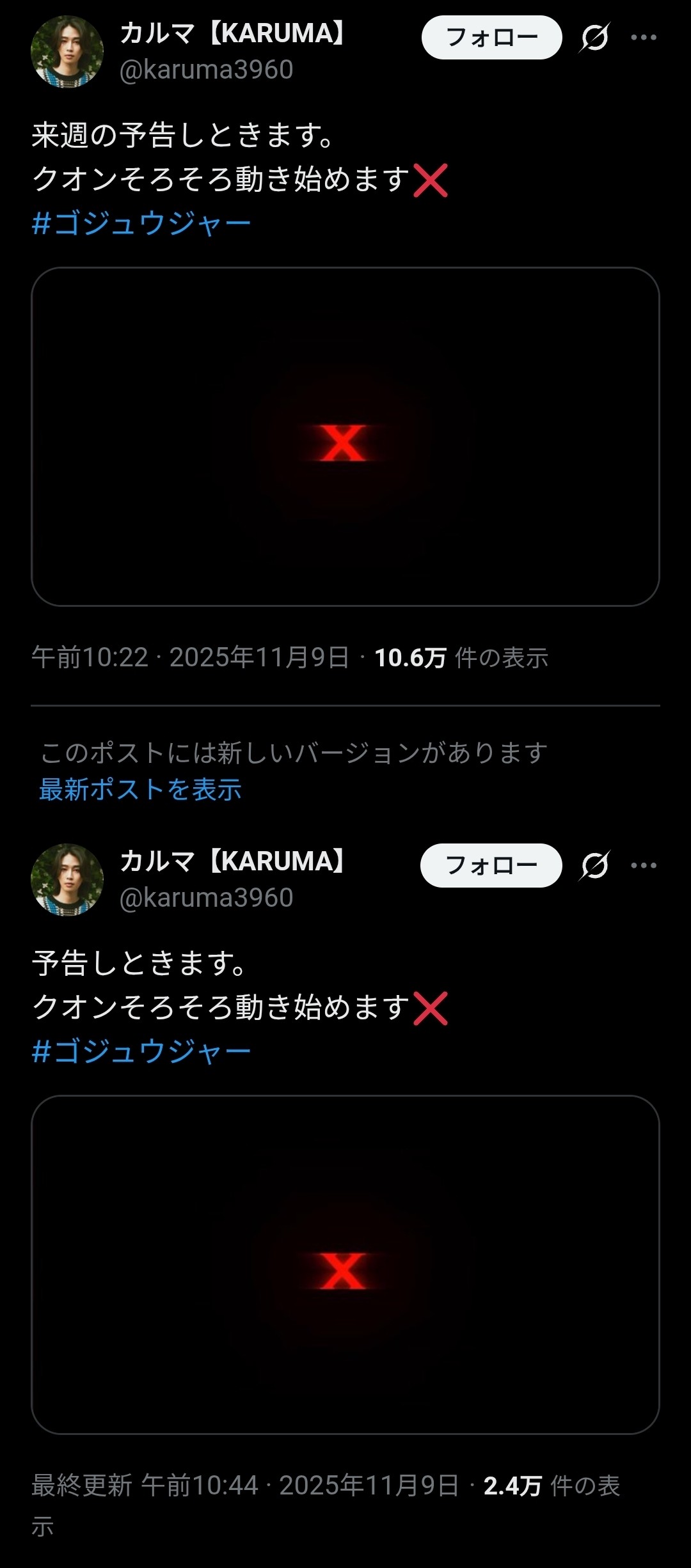Open overflow menu on the 最終更新 10:44 post

coord(643,866)
